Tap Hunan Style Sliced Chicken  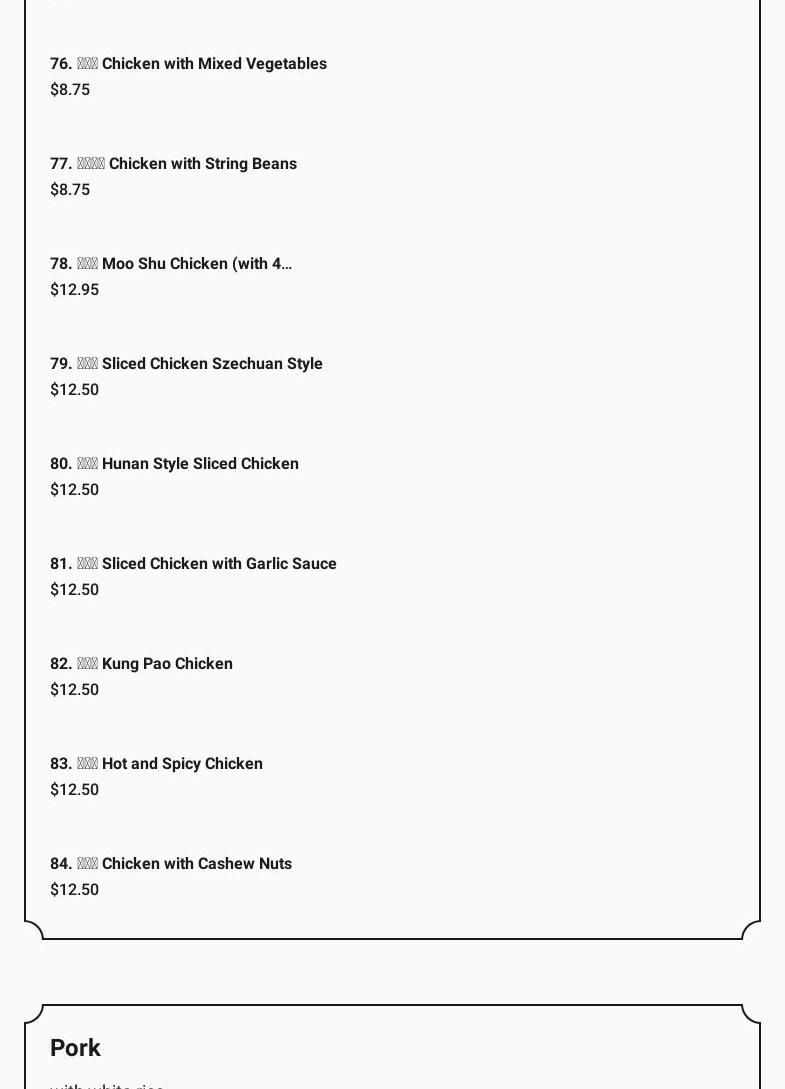click(x=175, y=464)
